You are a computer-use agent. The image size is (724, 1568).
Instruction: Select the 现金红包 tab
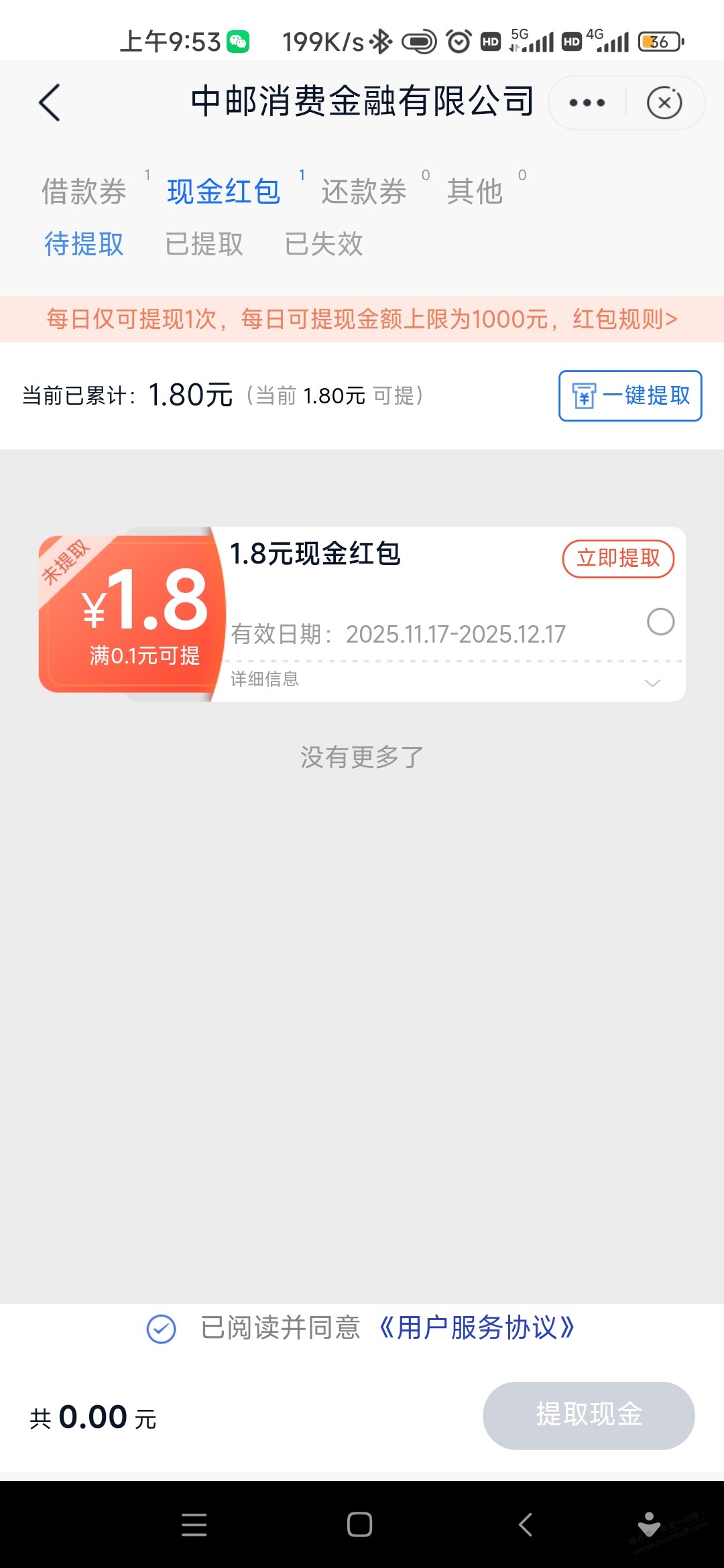[223, 192]
